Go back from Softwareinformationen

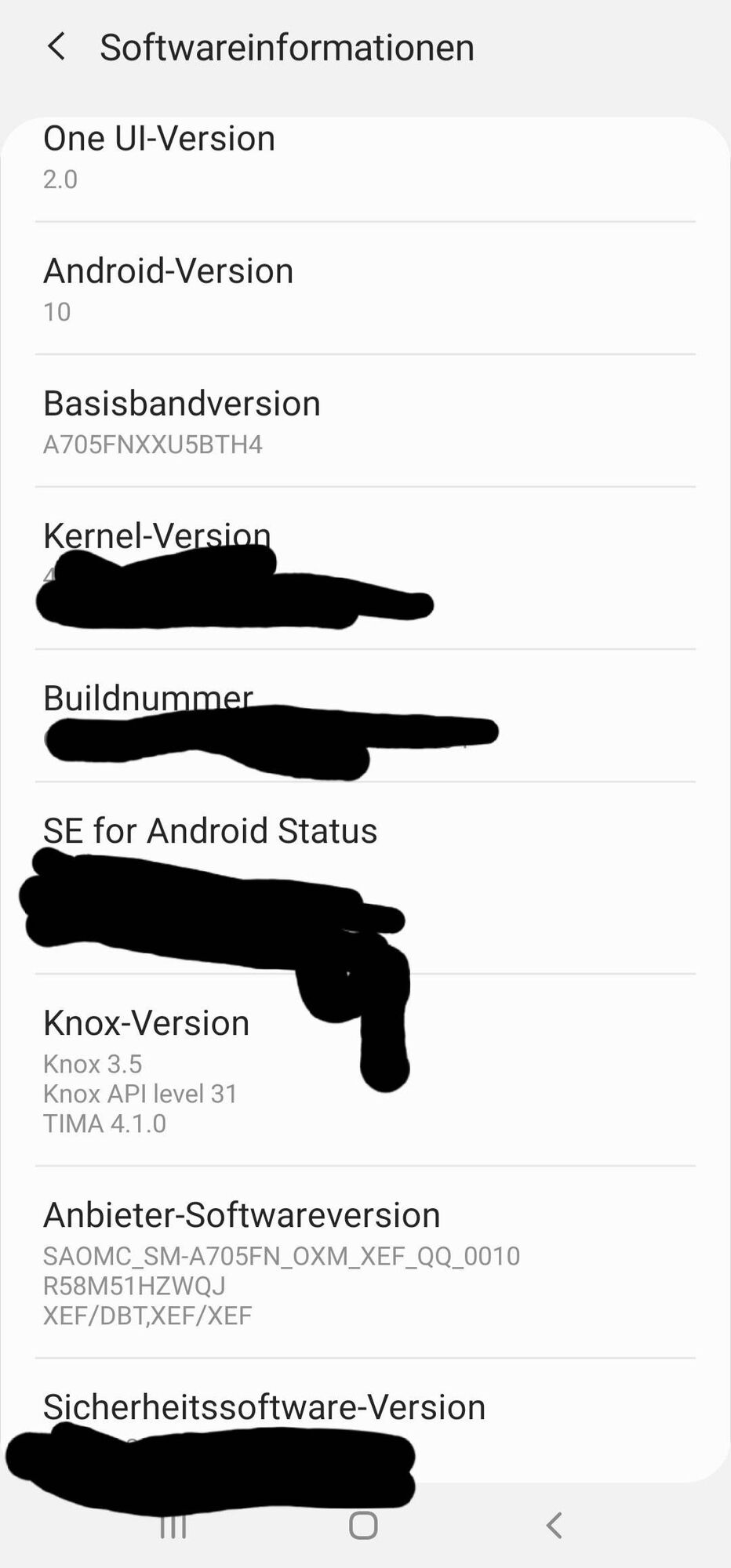[56, 47]
